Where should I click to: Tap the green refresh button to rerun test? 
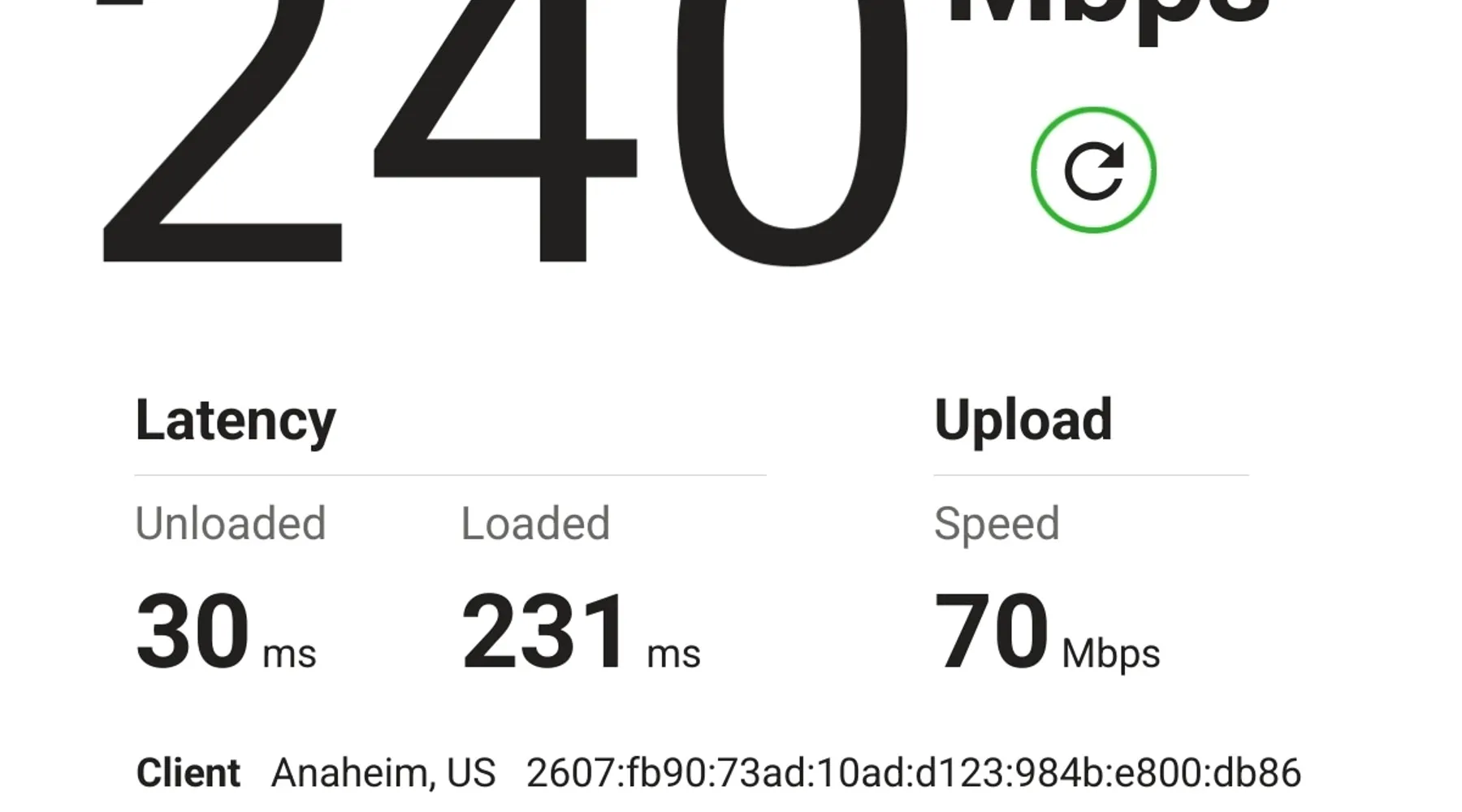(x=1093, y=171)
